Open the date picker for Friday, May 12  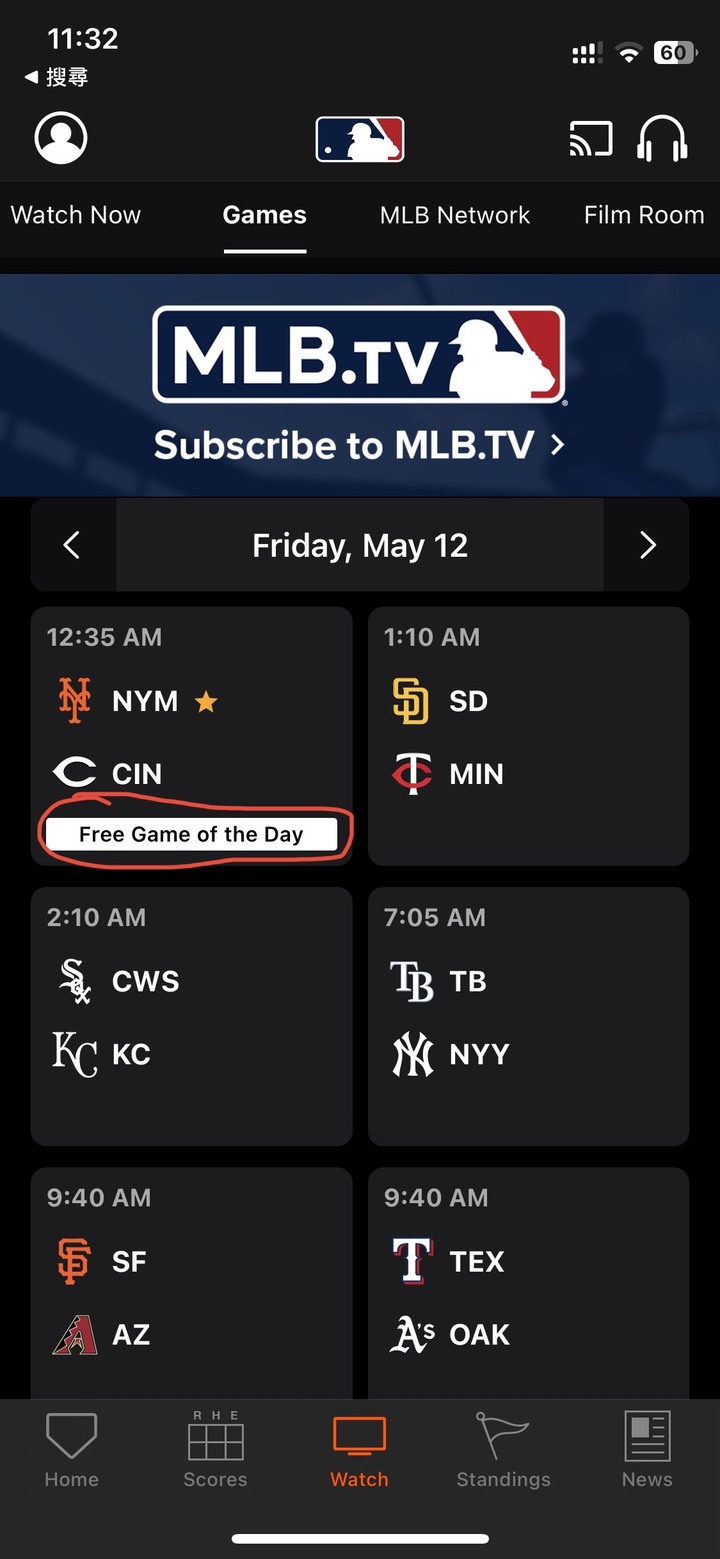coord(360,545)
